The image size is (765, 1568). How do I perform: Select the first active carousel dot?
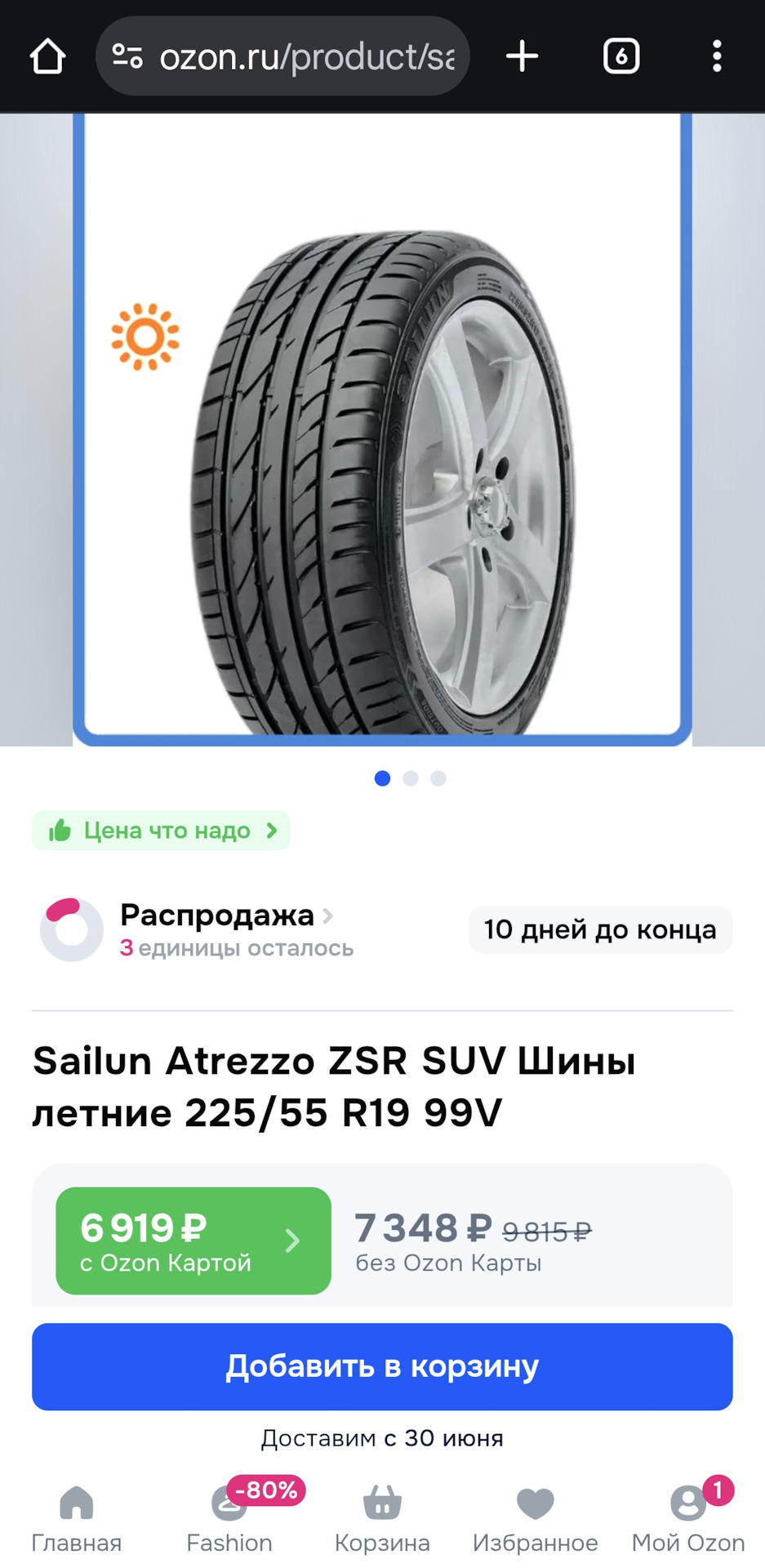[382, 778]
